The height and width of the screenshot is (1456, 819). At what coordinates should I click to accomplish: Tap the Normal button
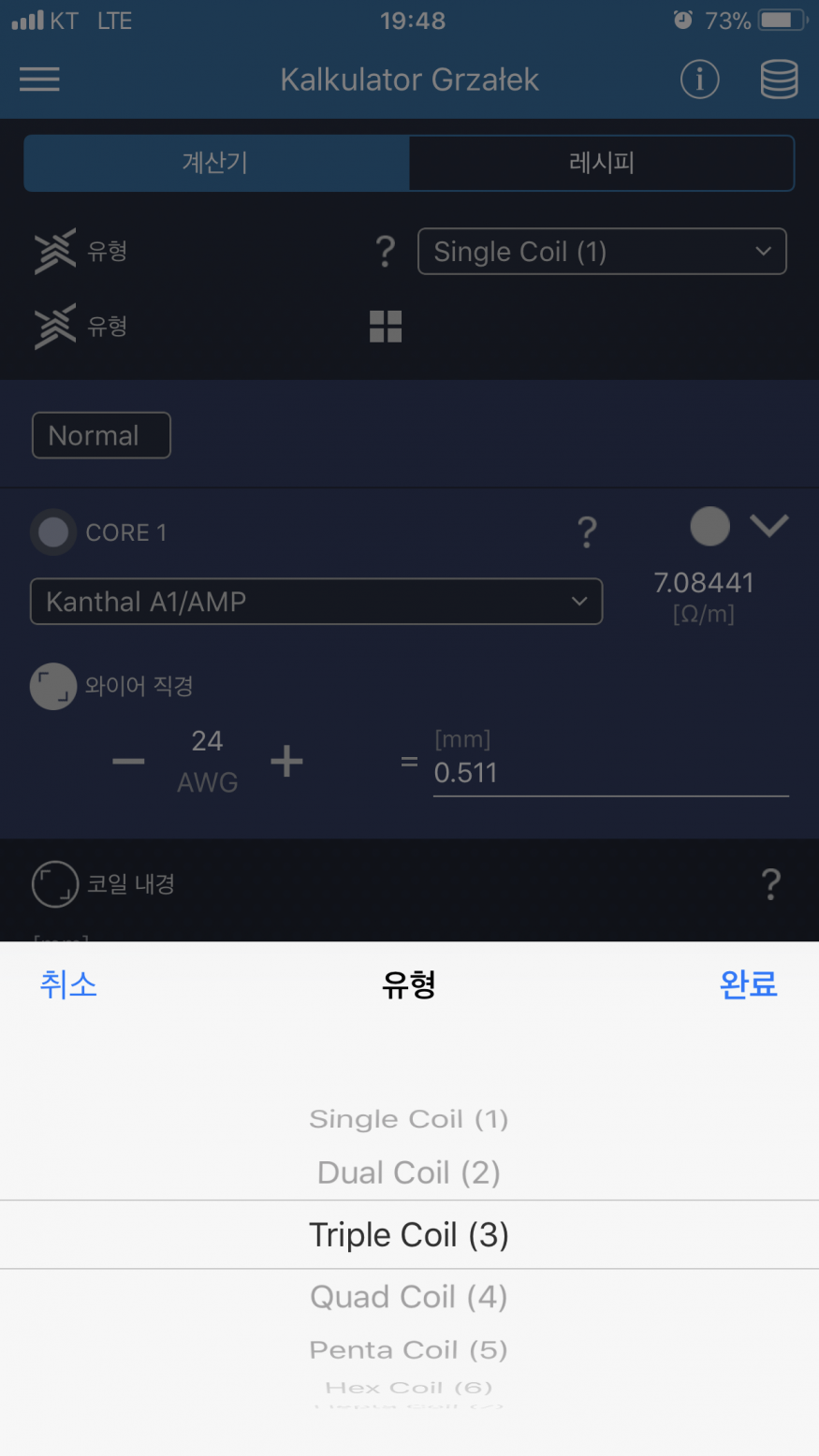point(101,436)
